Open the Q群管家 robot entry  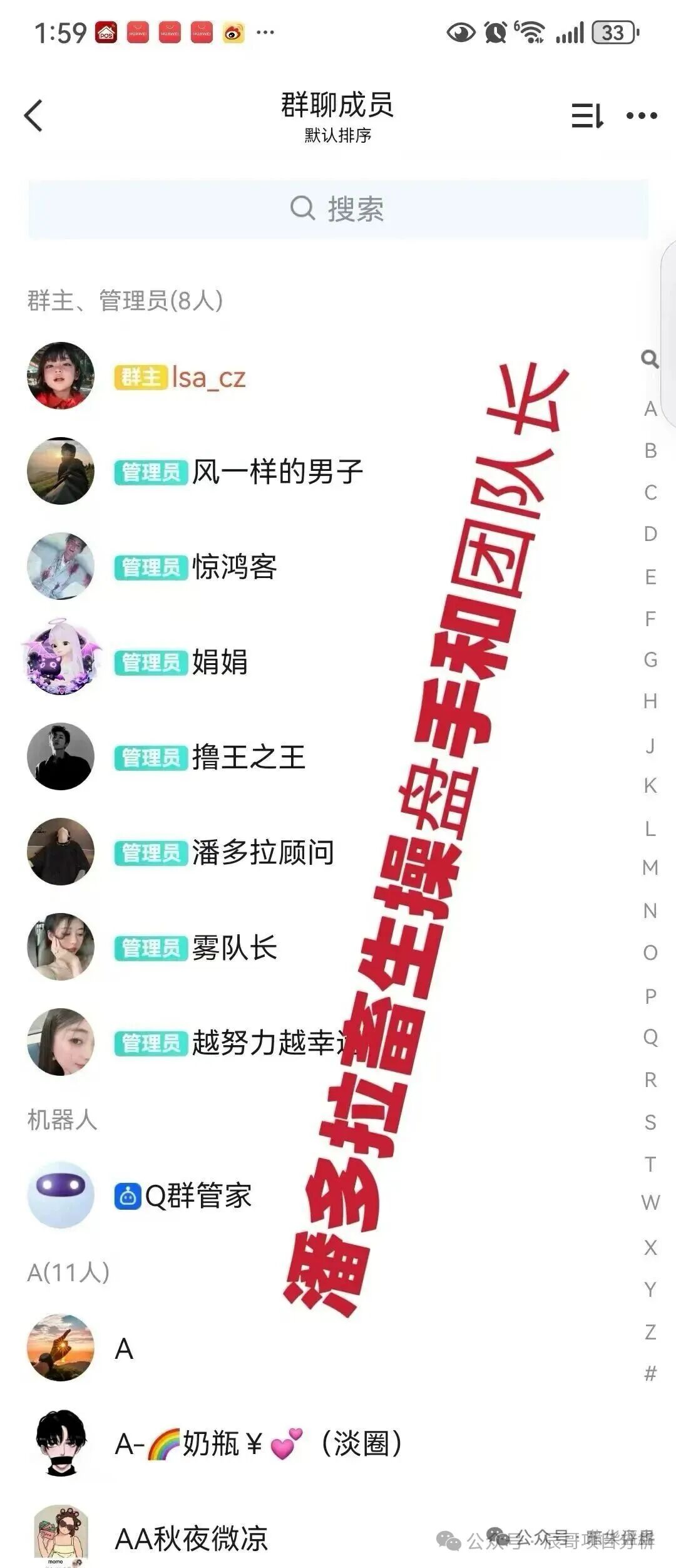[198, 1196]
